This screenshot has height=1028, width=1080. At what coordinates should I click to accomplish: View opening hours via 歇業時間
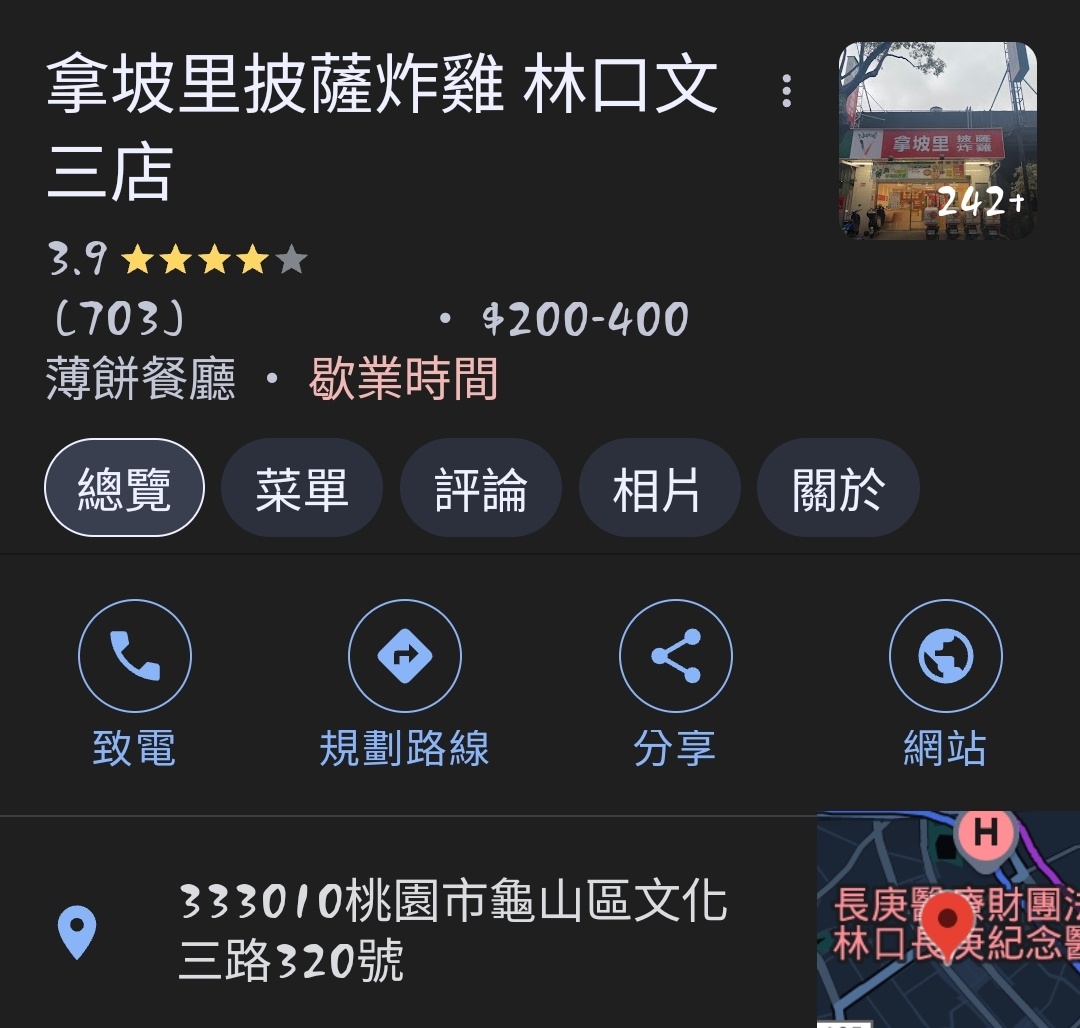(x=403, y=380)
